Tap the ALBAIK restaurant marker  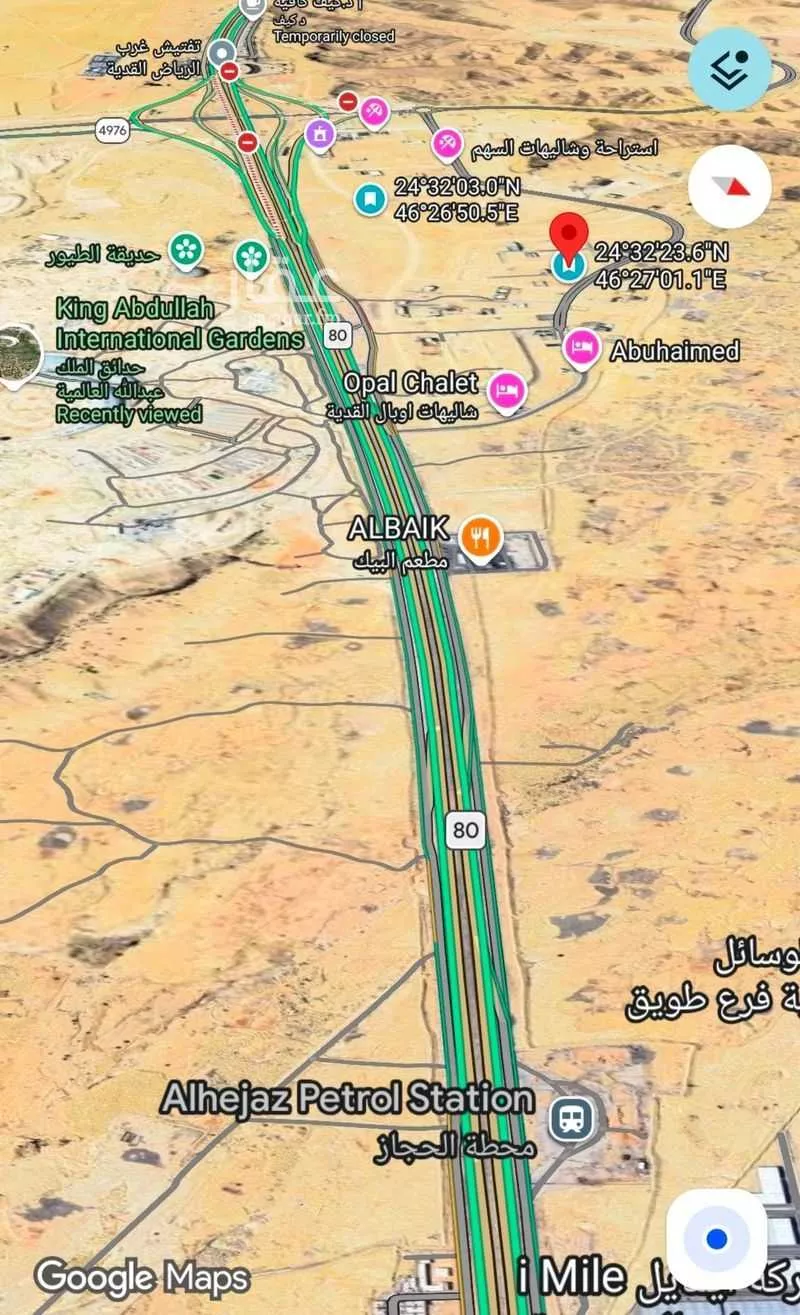[x=478, y=537]
